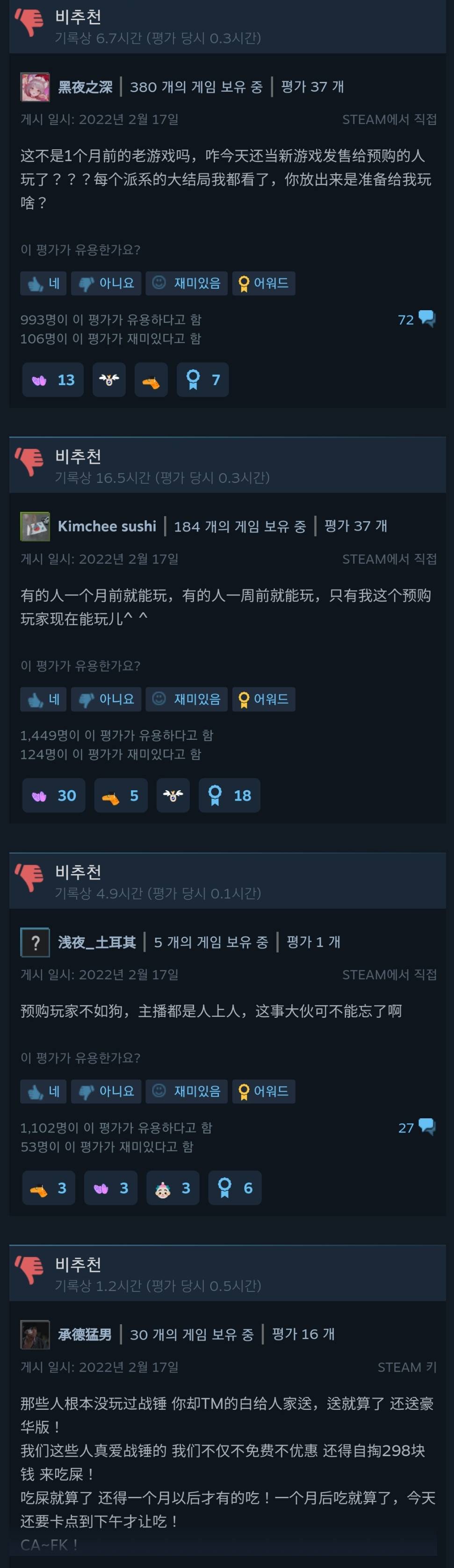Open the 72 comments on 黑夜之深's review
This screenshot has height=1568, width=454.
click(x=416, y=320)
